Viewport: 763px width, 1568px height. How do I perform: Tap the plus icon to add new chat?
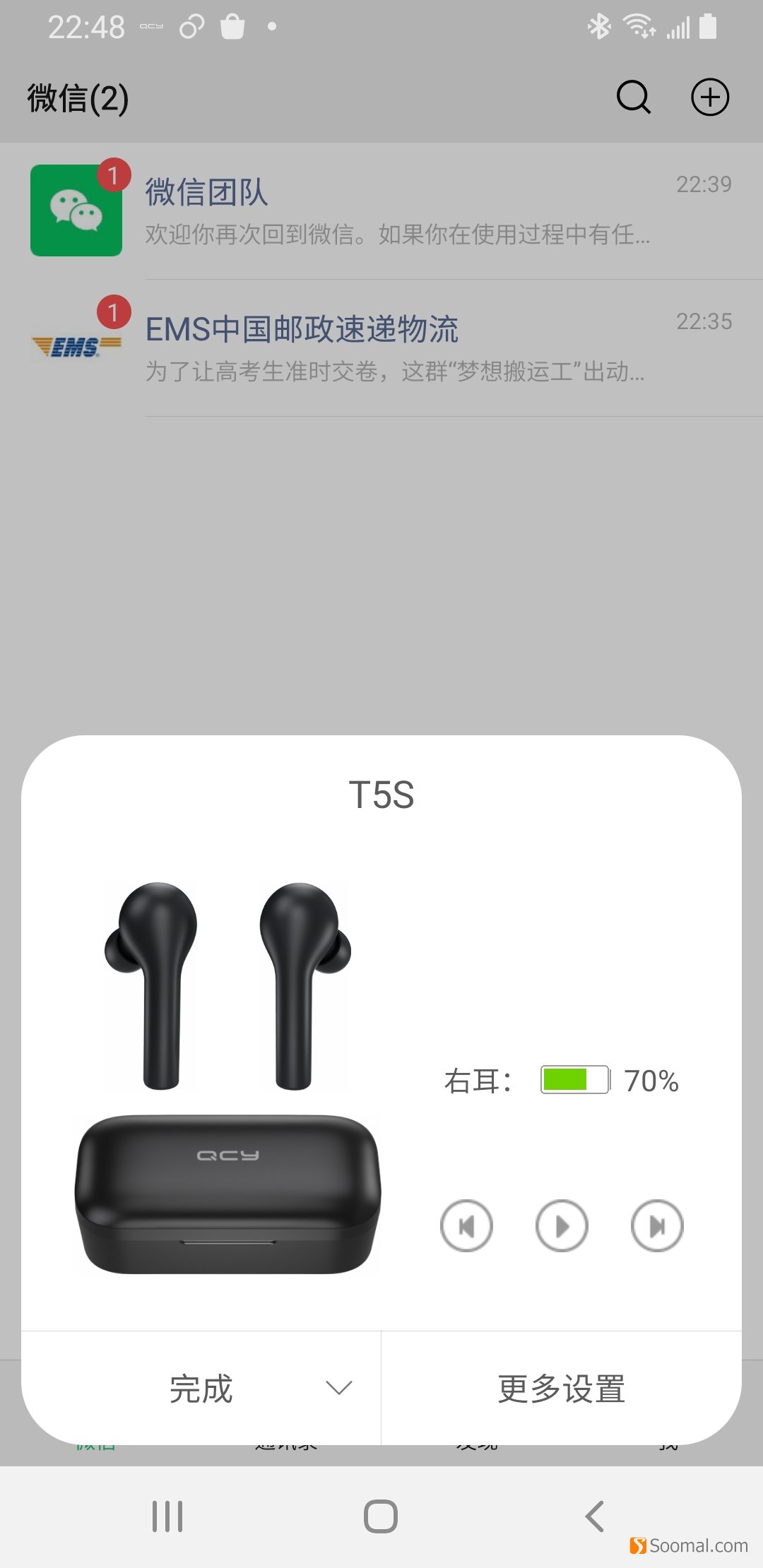pos(711,97)
